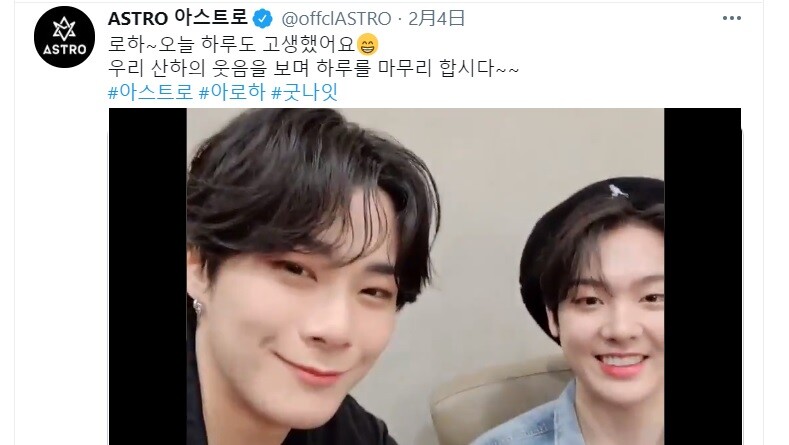Open the #아로하 hashtag
The width and height of the screenshot is (789, 445).
[x=233, y=92]
